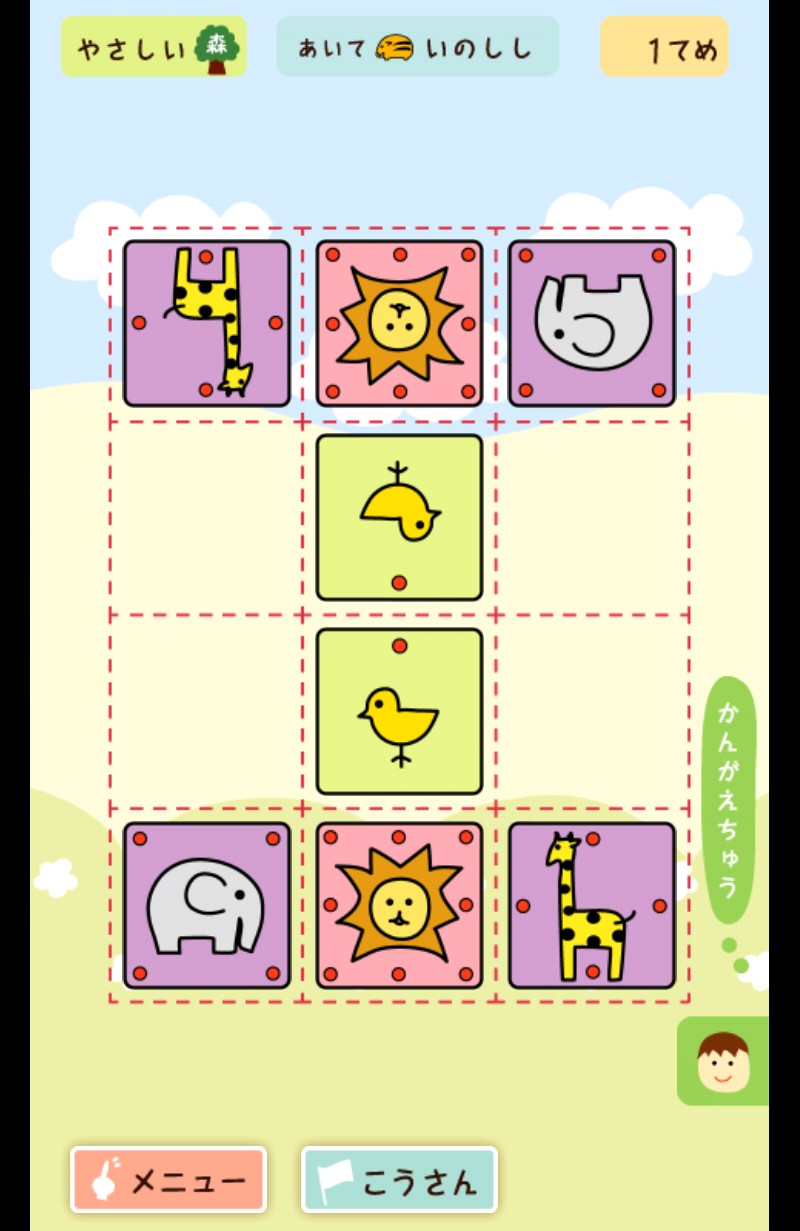Select the bottom-row upright giraffe piece

[592, 906]
